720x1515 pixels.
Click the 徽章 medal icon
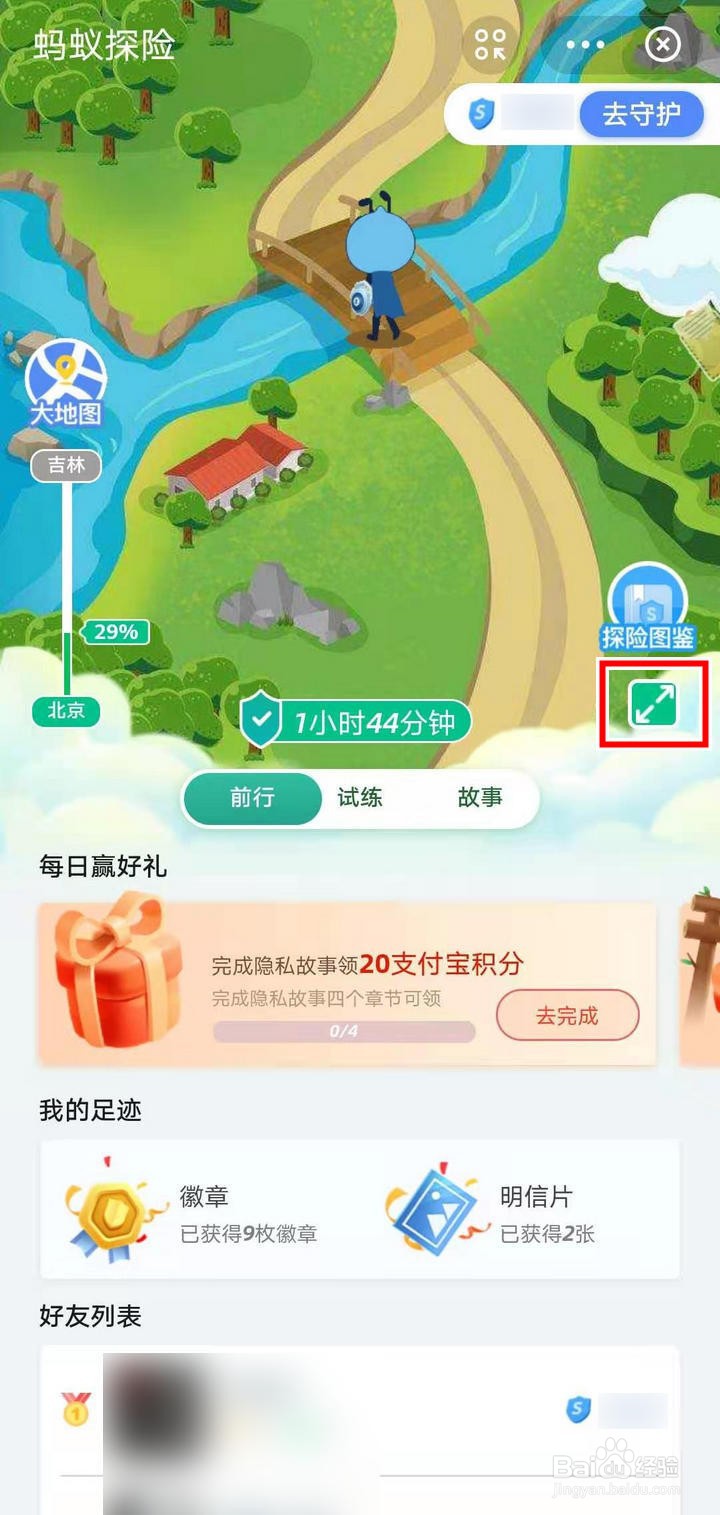click(x=110, y=1208)
